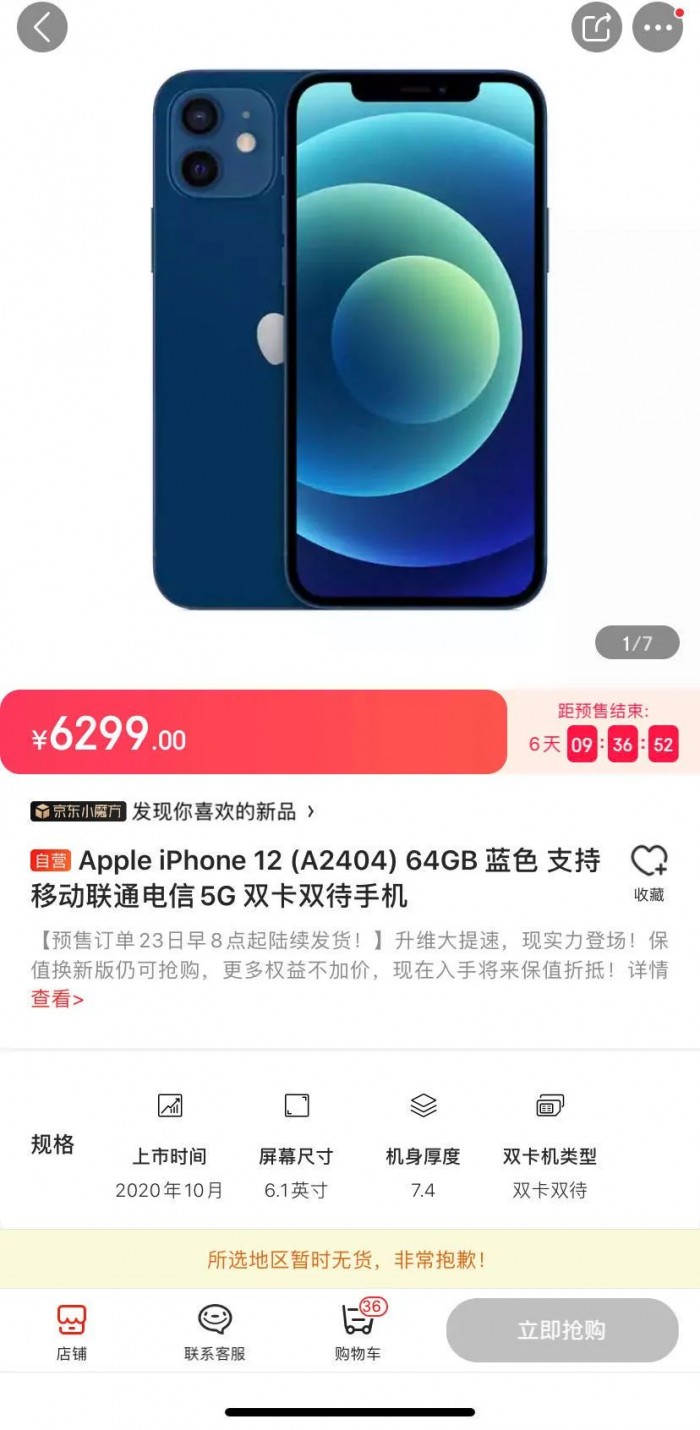Share this iPhone 12 product page
700x1430 pixels.
coord(596,28)
